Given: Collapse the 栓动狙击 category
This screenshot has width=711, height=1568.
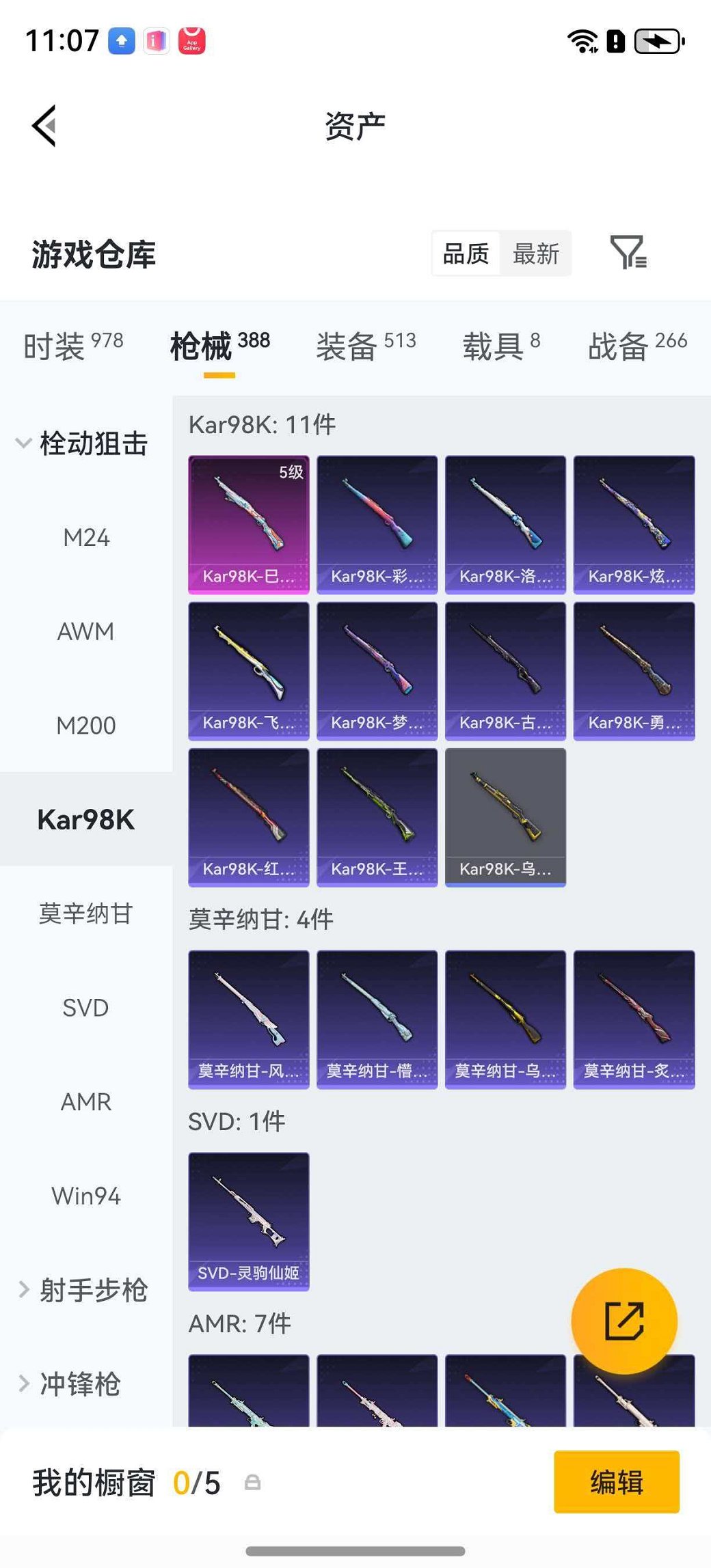Looking at the screenshot, I should (82, 443).
